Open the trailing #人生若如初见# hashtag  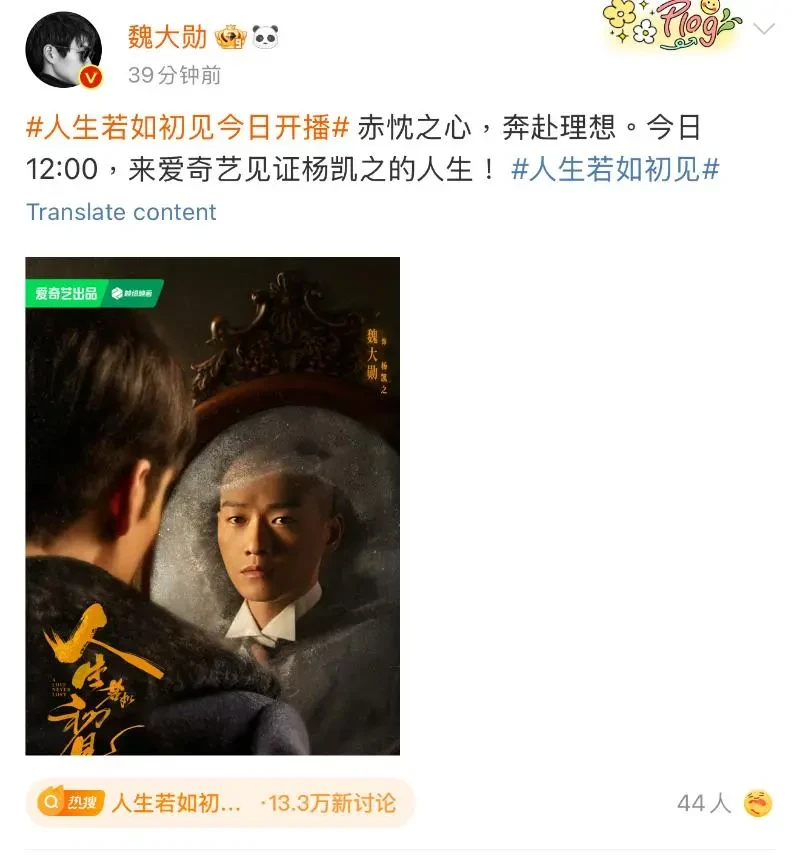(615, 168)
